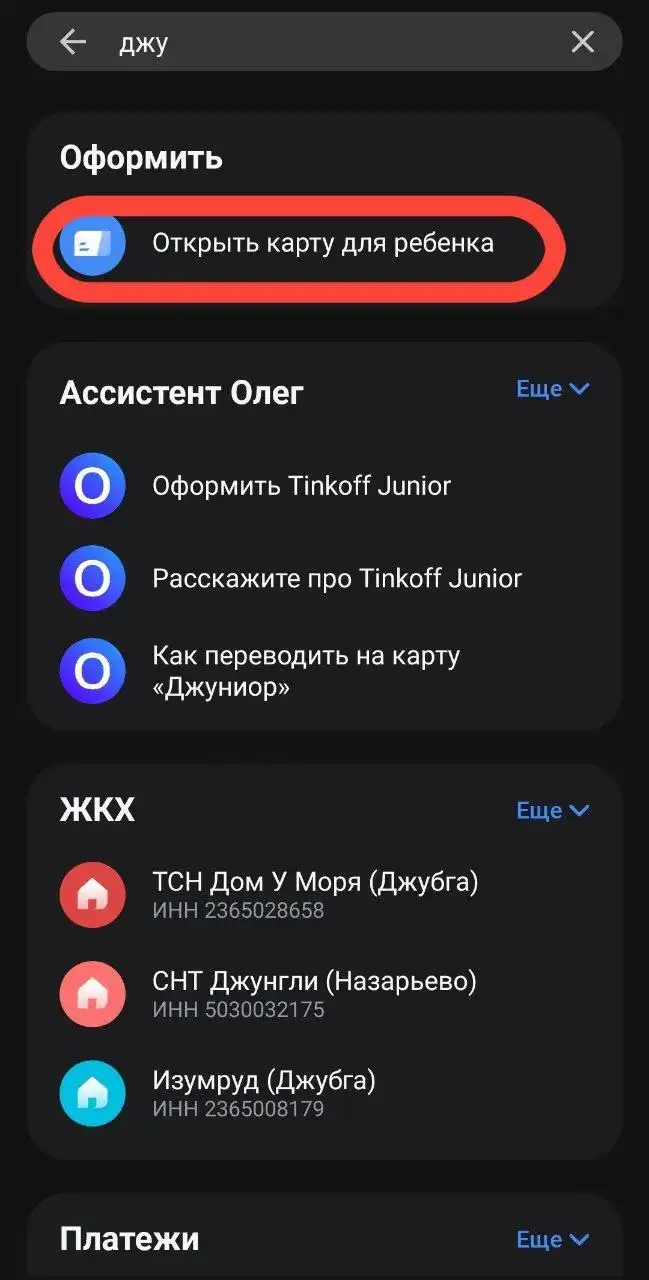Select «Оформить Tinkoff Junior»
649x1280 pixels.
325,486
